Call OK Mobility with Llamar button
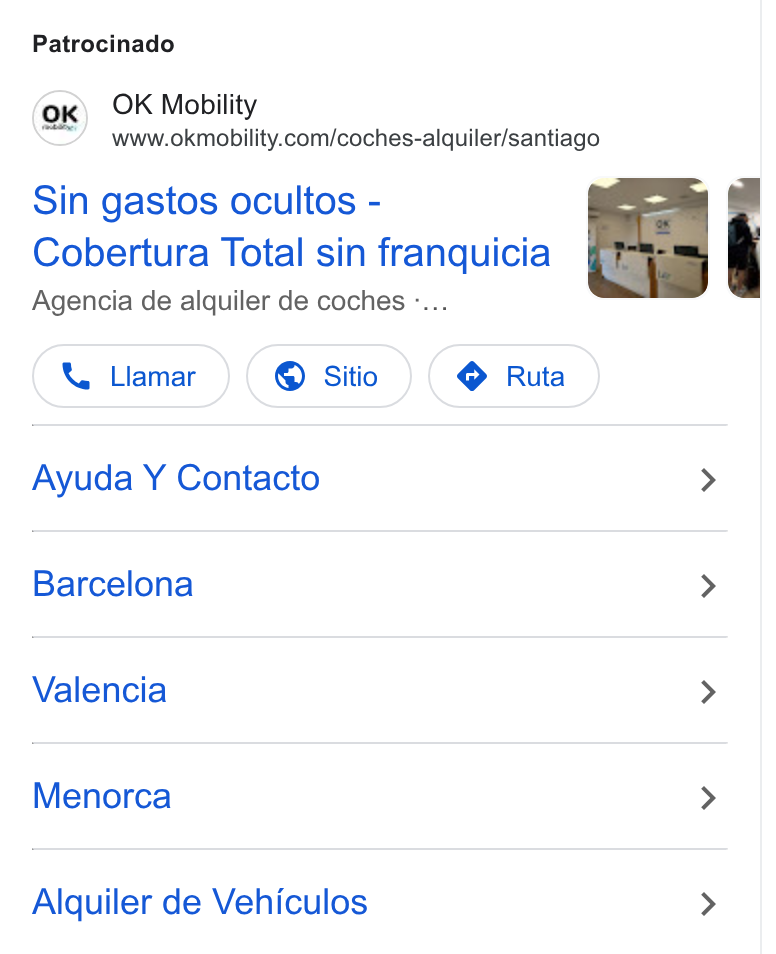Viewport: 776px width, 954px height. tap(131, 376)
